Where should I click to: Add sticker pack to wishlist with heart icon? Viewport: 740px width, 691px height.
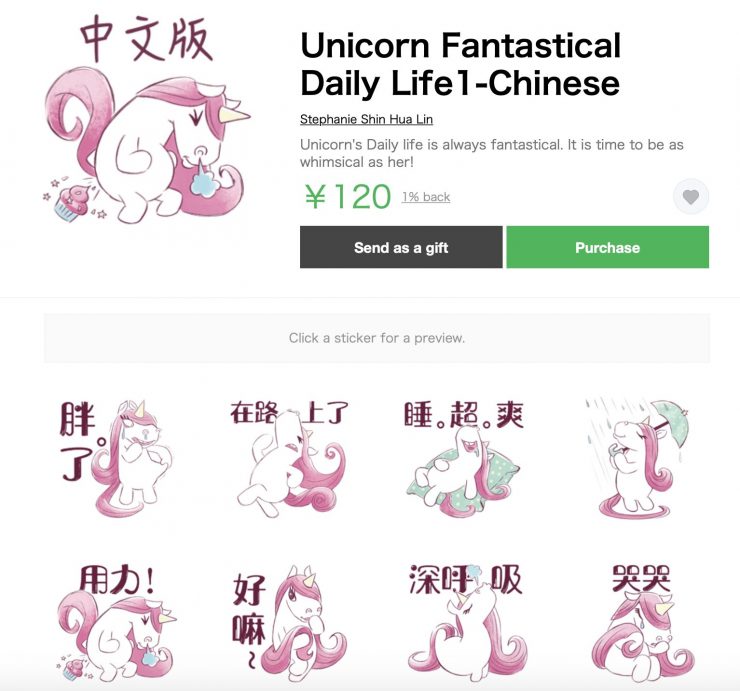click(690, 197)
